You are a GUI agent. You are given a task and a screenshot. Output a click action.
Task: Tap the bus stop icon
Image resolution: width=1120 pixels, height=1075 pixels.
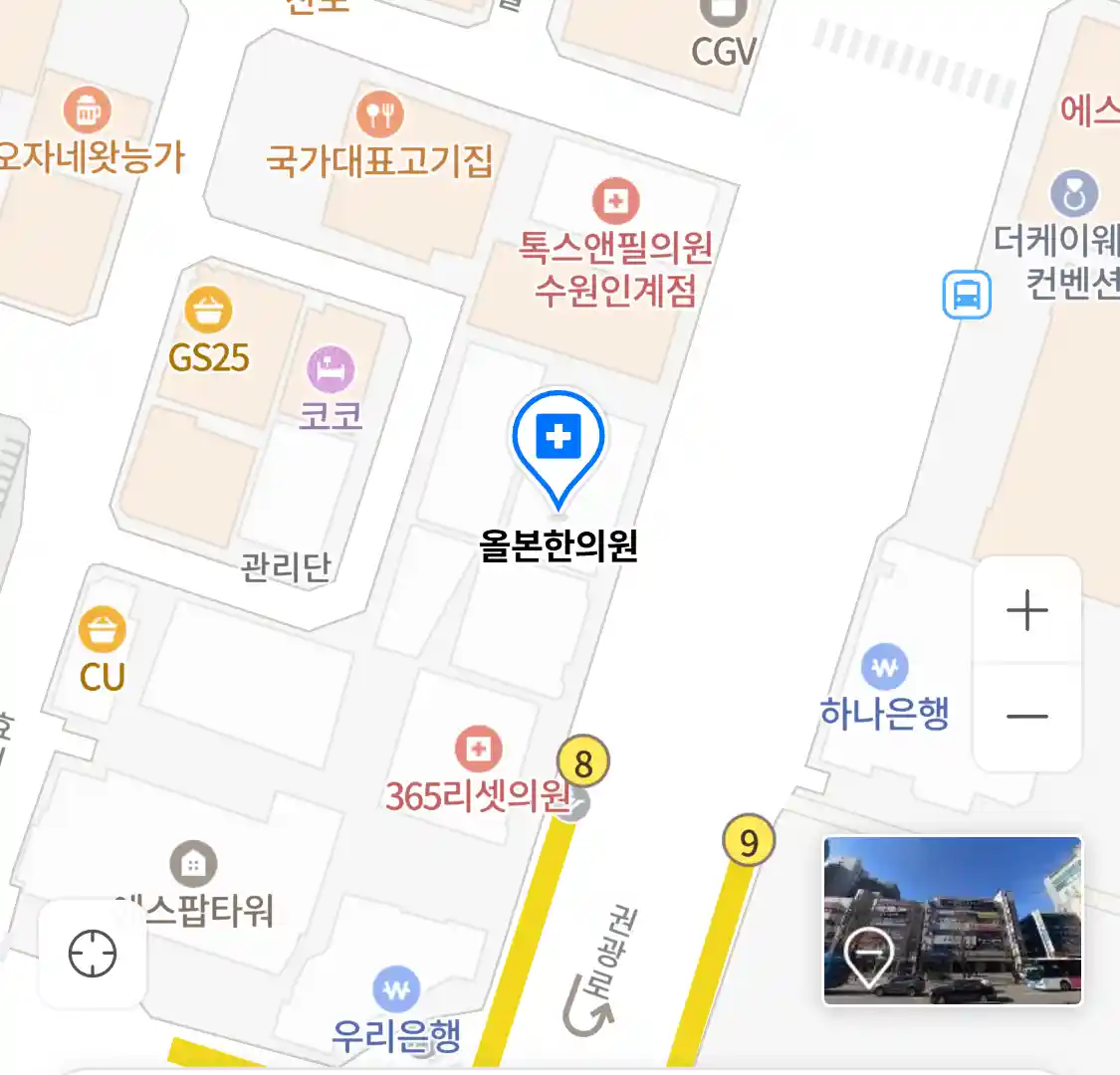966,295
